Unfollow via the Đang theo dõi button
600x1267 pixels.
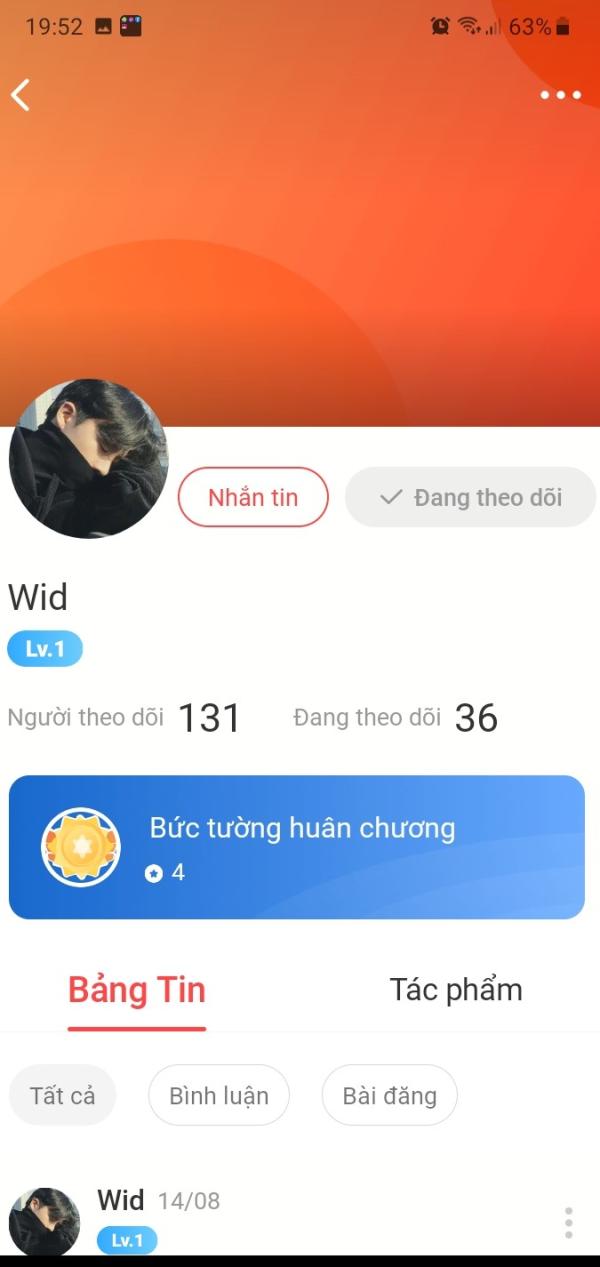(x=471, y=497)
